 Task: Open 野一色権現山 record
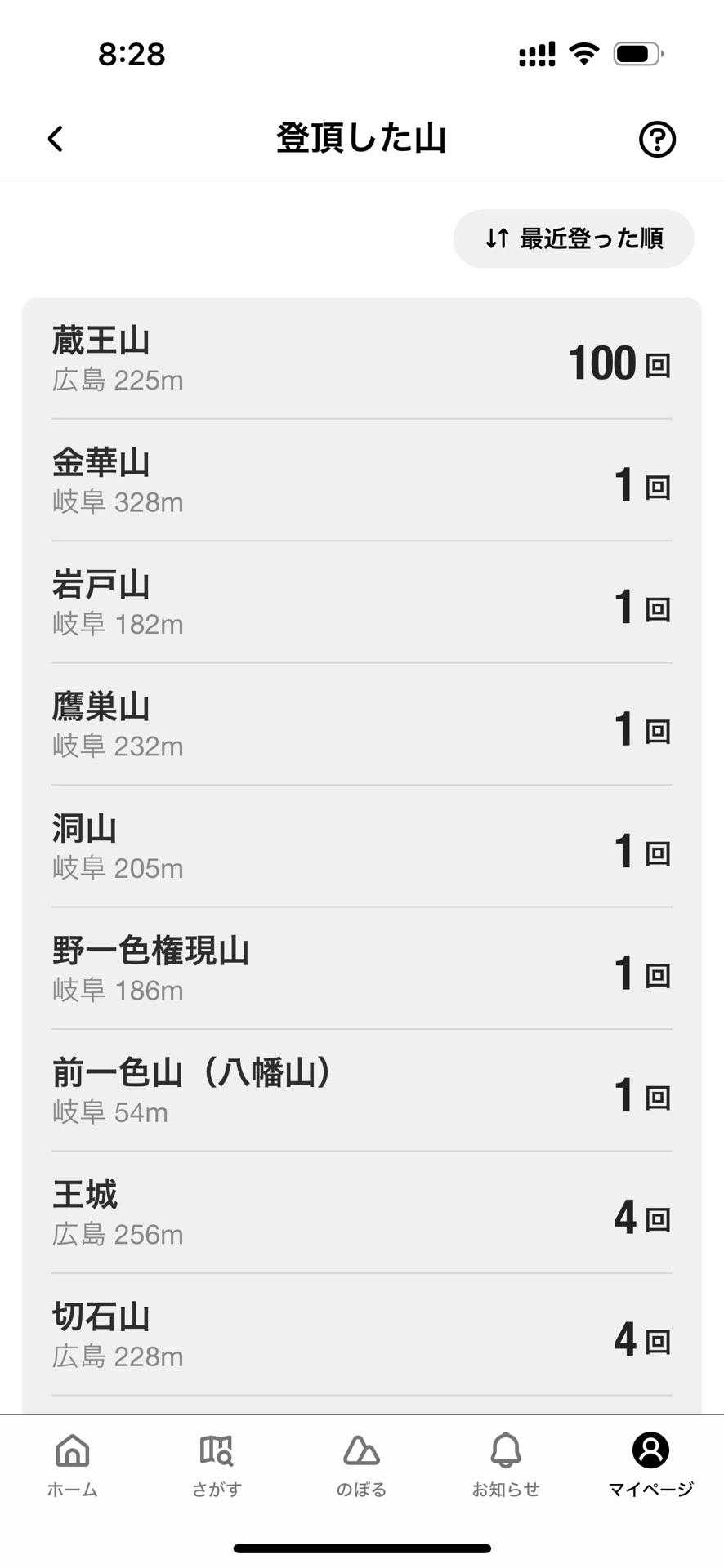361,969
